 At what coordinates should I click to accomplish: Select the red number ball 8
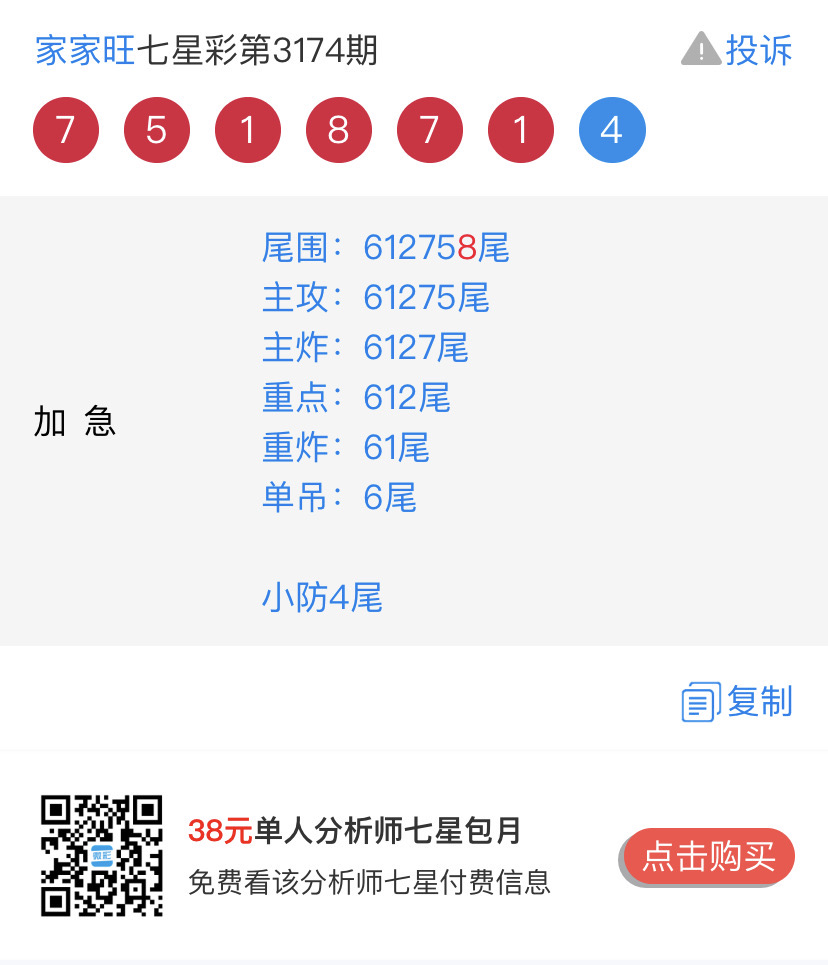[x=338, y=129]
